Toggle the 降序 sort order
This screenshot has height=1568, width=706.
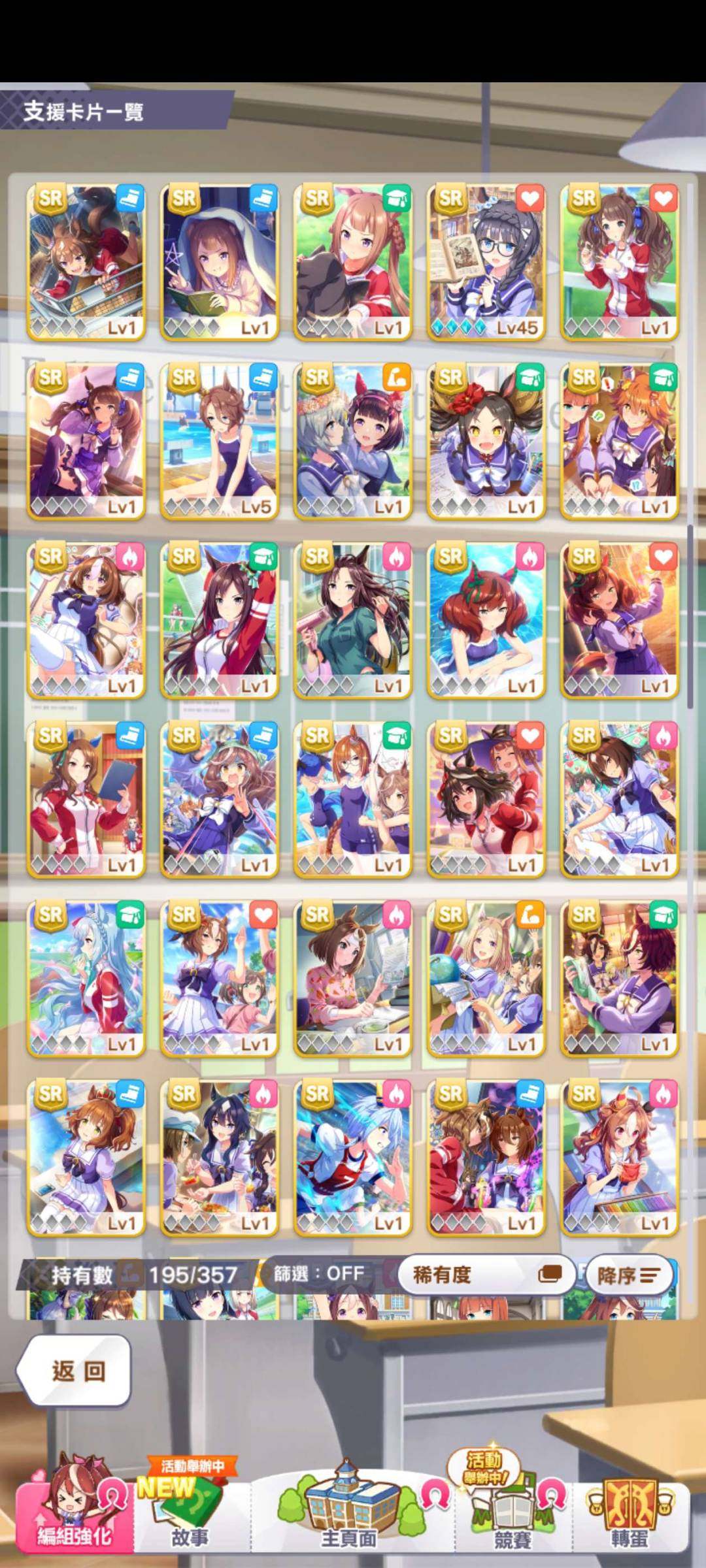[x=628, y=1275]
